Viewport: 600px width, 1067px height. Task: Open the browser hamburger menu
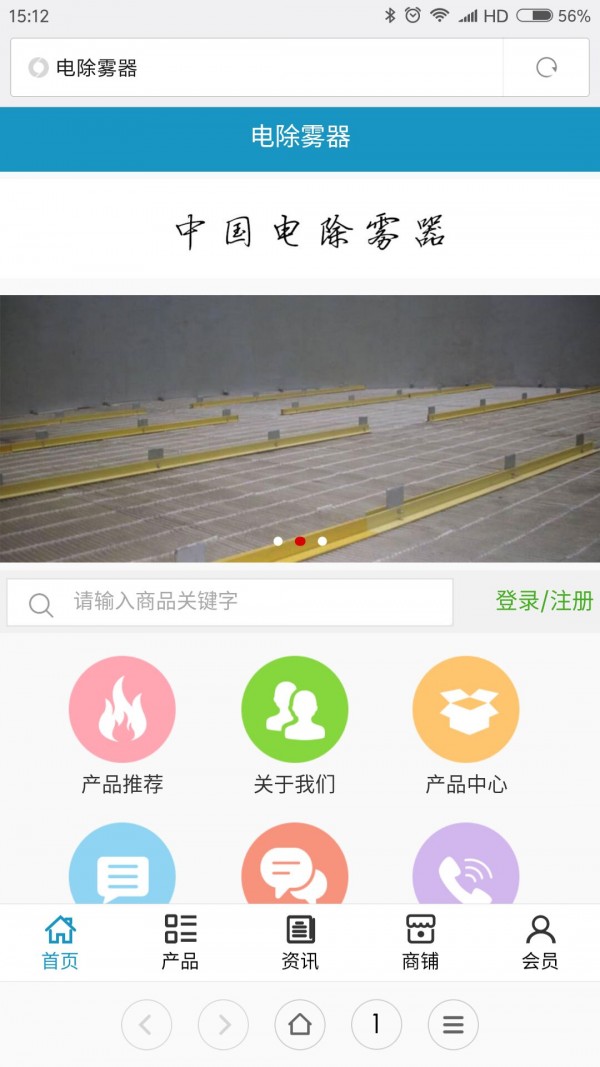click(x=453, y=1025)
